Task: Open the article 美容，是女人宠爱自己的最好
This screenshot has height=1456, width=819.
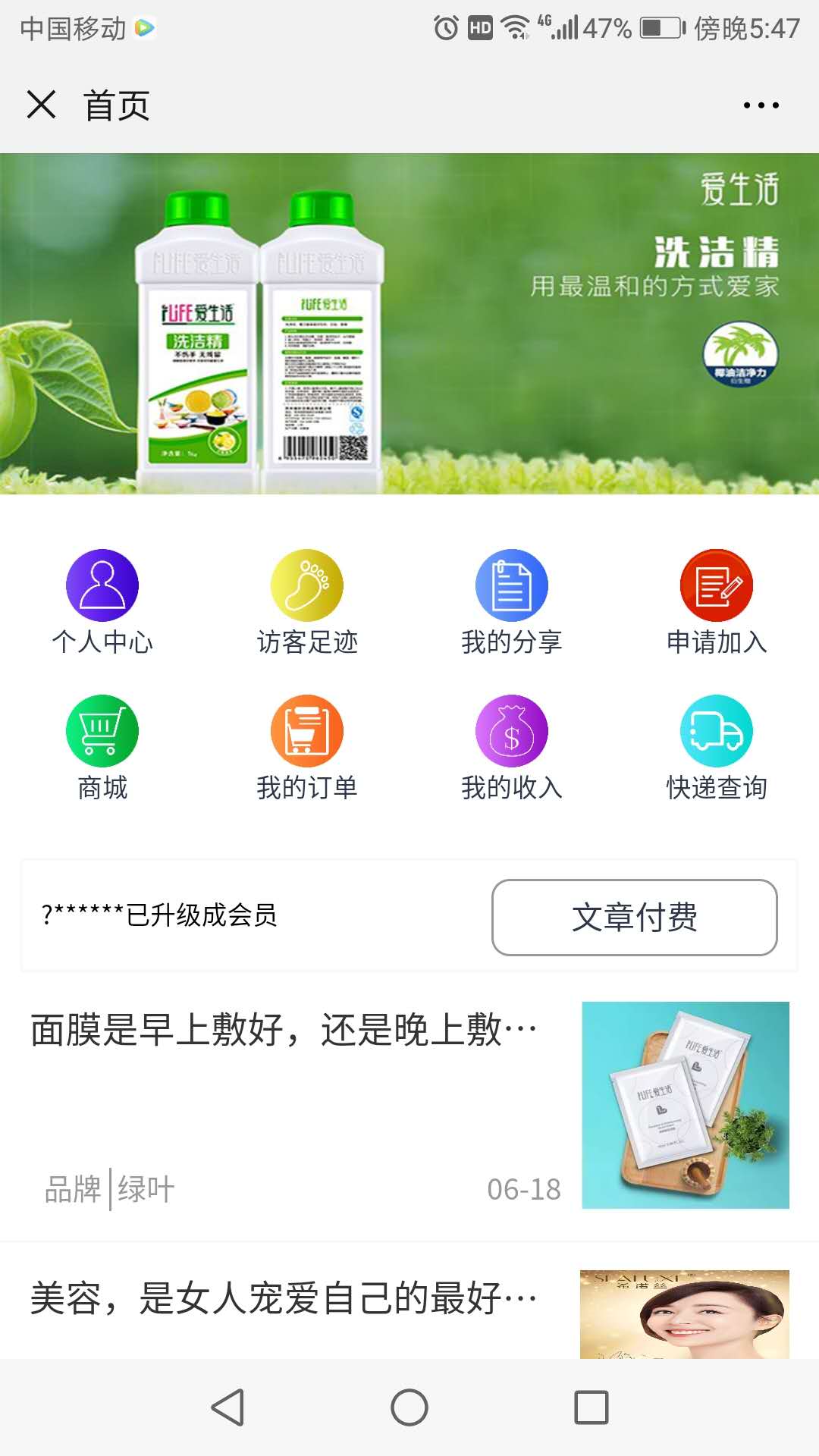Action: click(284, 1298)
